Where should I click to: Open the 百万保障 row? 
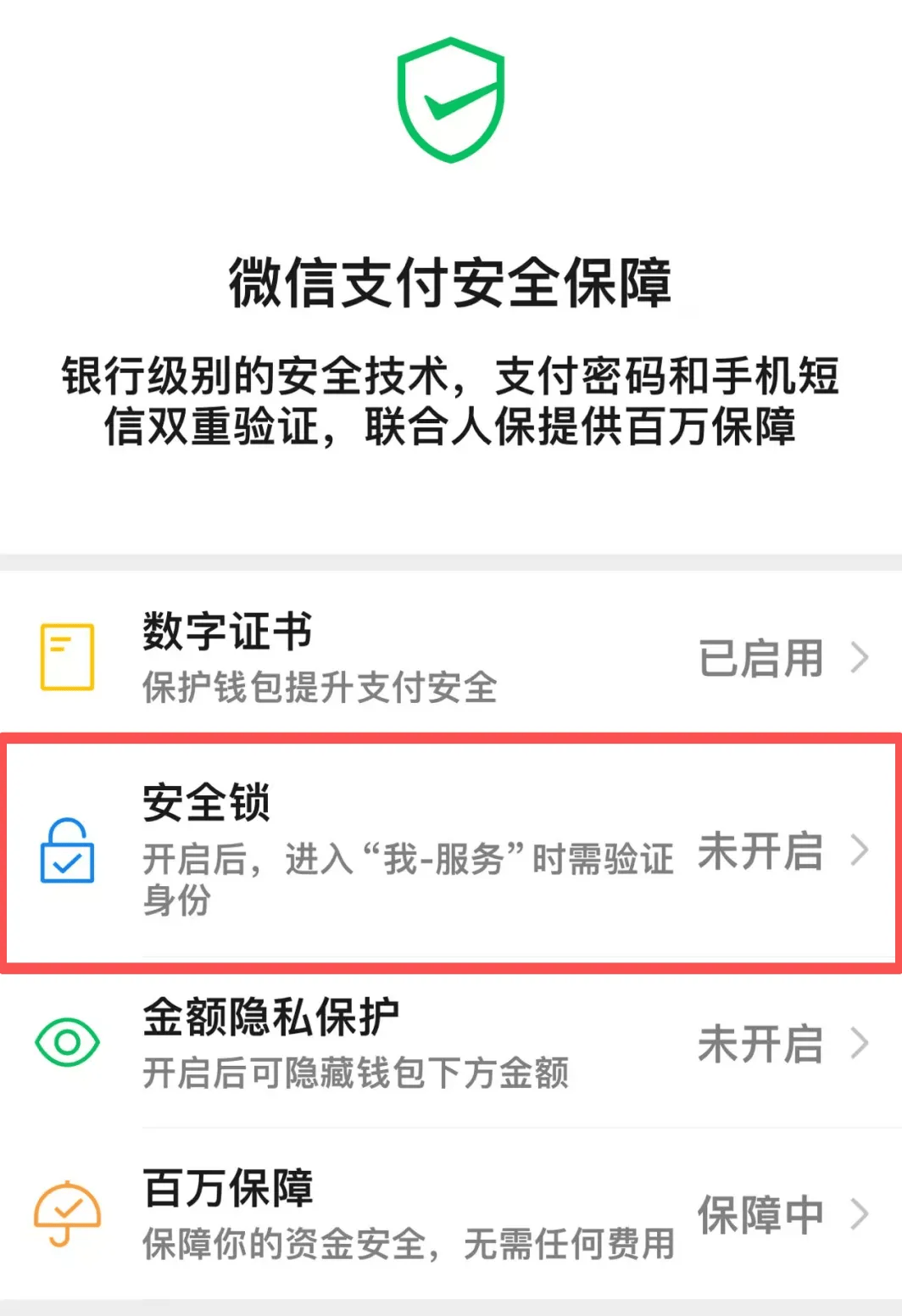click(451, 1213)
